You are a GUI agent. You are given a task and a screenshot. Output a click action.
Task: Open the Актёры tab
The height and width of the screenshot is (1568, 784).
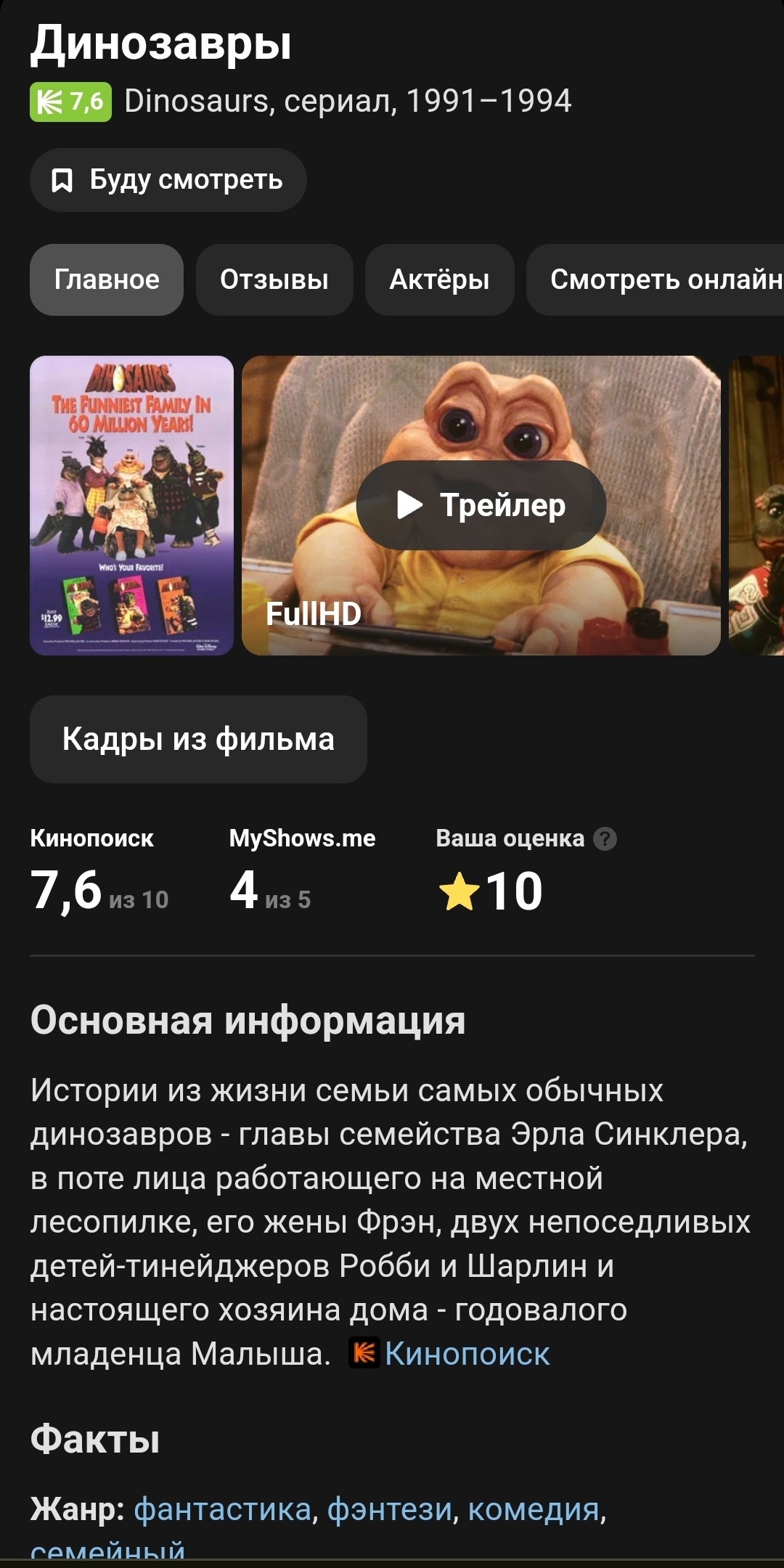pos(439,279)
